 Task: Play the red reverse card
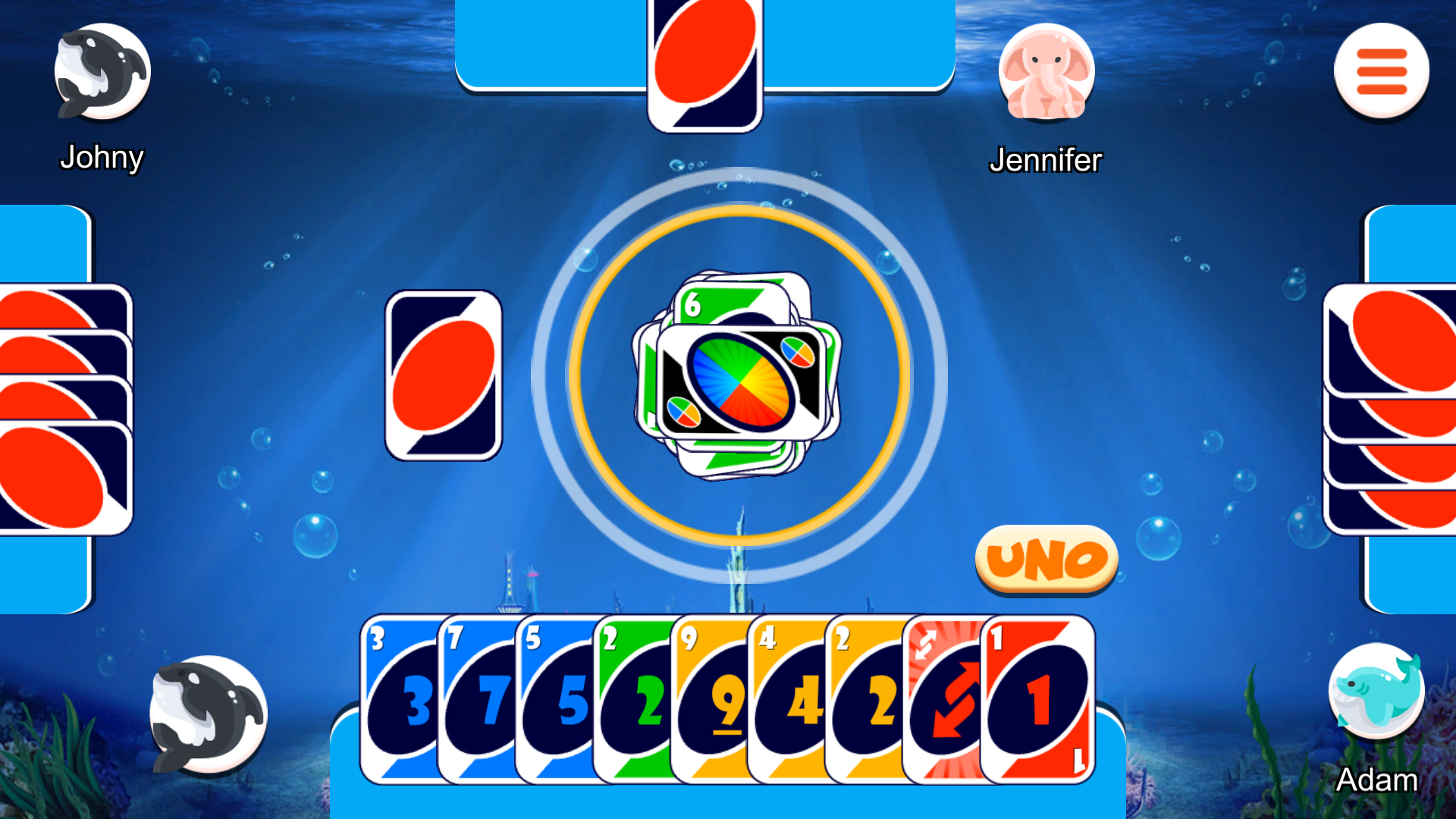click(940, 698)
